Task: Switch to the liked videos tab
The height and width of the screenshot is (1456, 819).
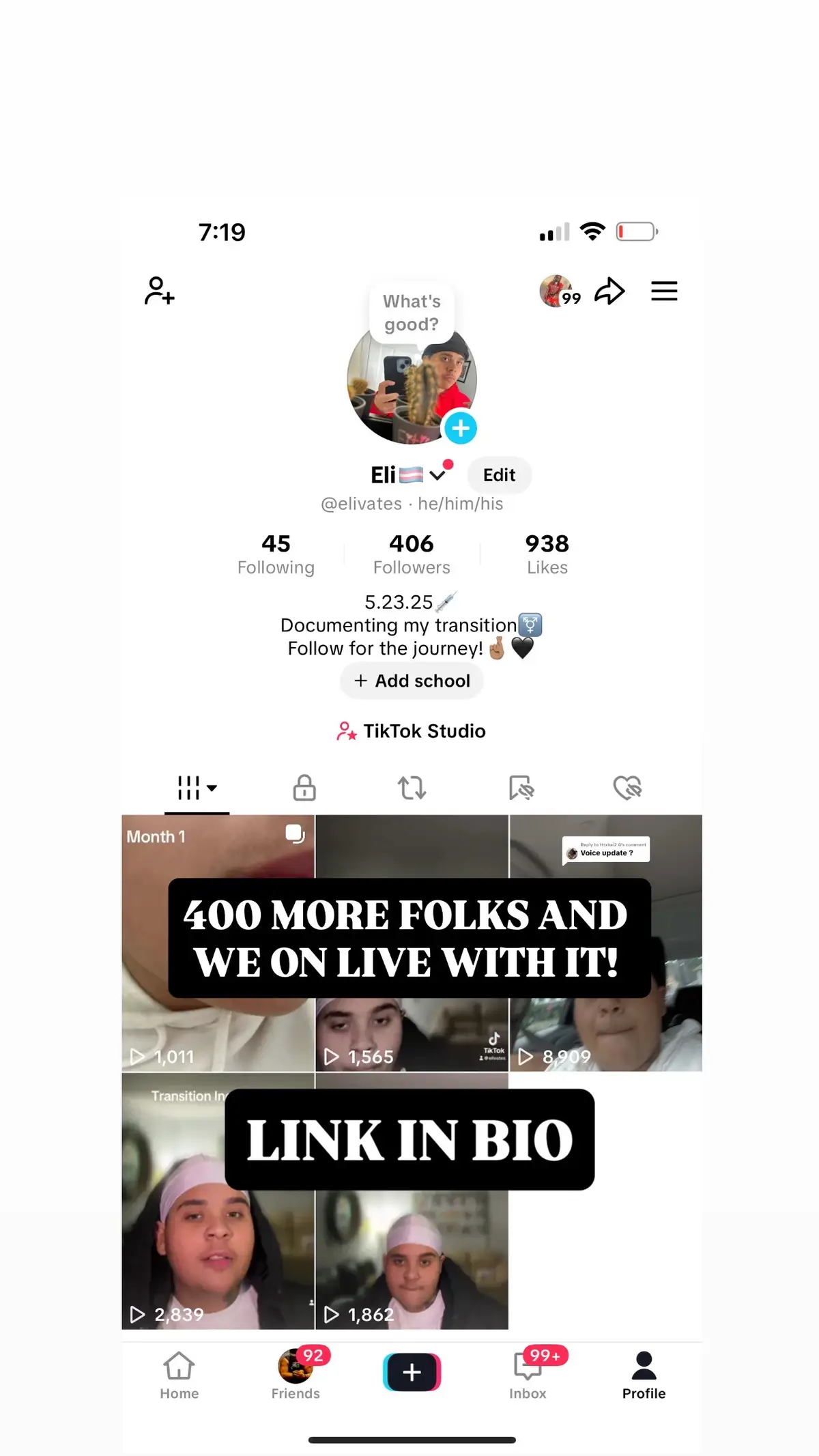Action: click(x=627, y=788)
